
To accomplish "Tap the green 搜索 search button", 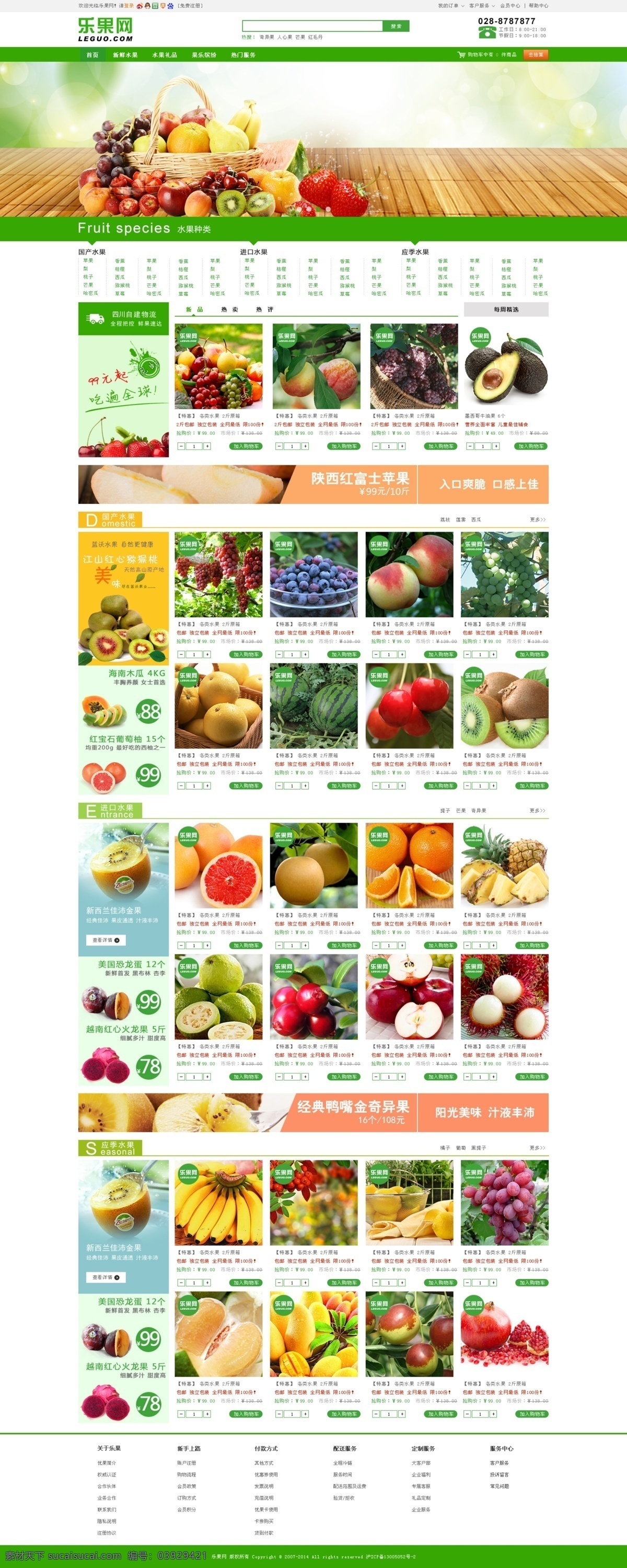I will [x=396, y=26].
